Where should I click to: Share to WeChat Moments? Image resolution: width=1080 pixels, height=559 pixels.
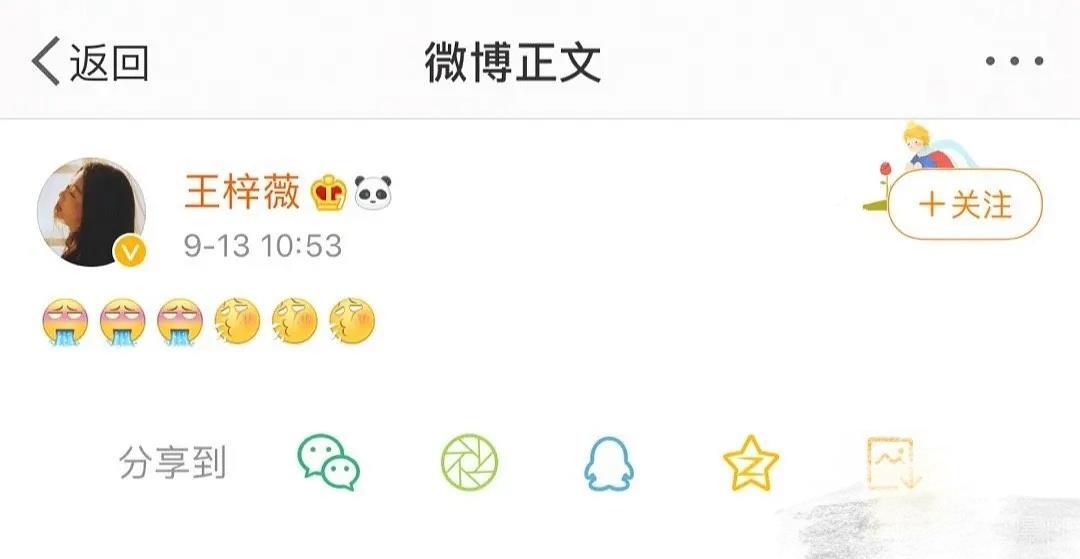(469, 463)
